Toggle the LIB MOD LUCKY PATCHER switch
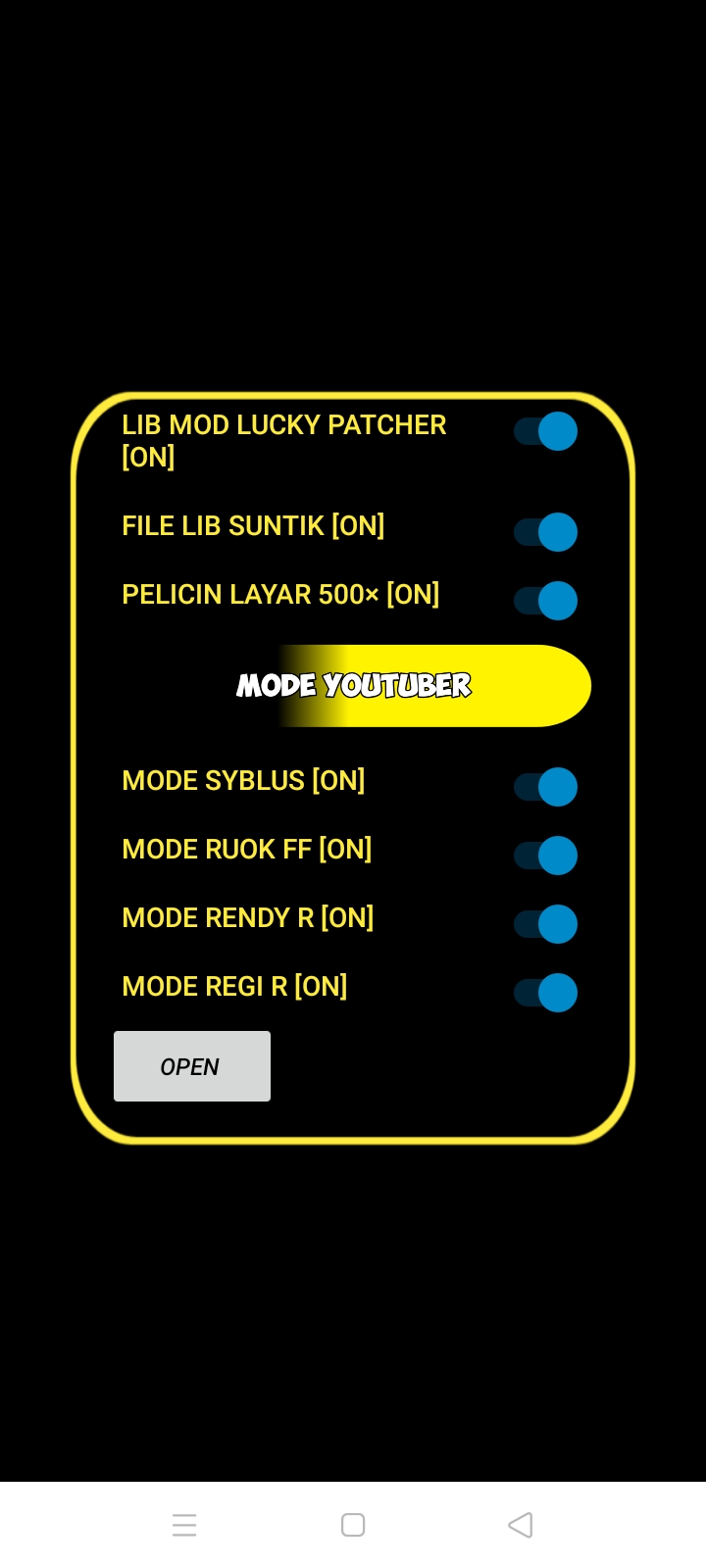This screenshot has height=1568, width=706. coord(545,431)
